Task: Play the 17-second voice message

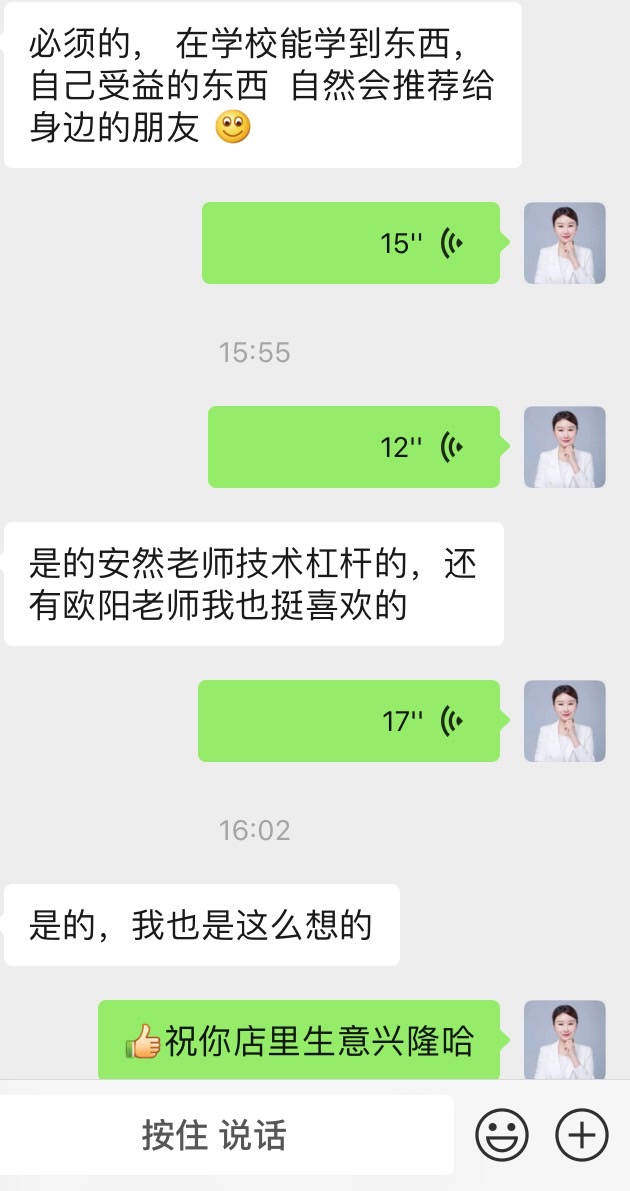Action: tap(349, 721)
